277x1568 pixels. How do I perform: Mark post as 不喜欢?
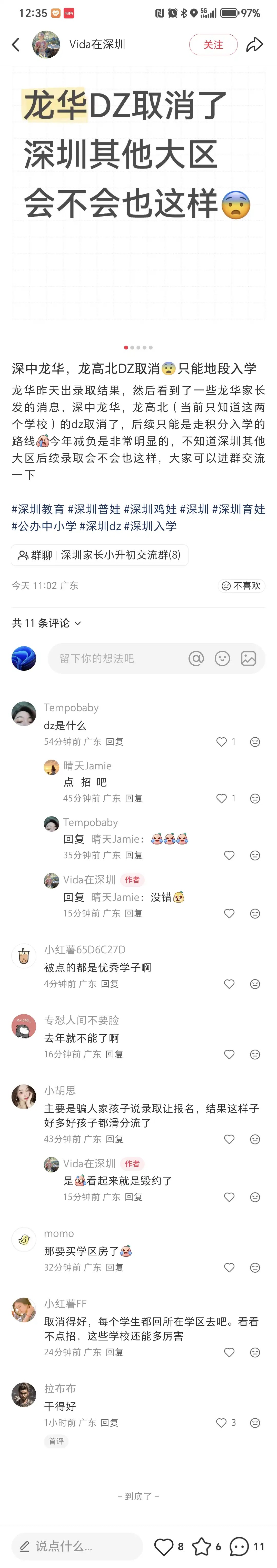click(x=241, y=585)
